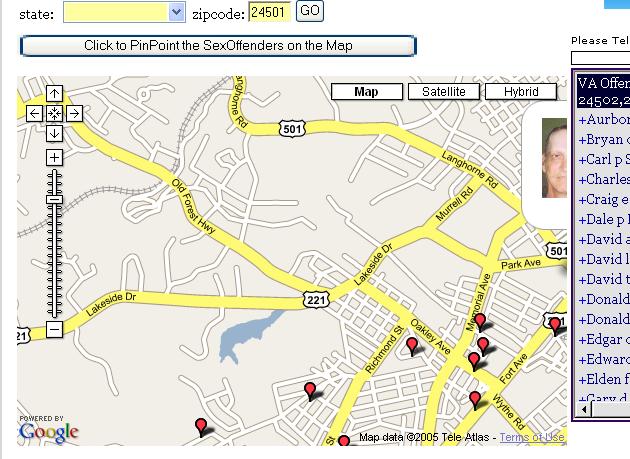The width and height of the screenshot is (630, 459).
Task: Expand the +Aurbor entry in the list
Action: pyautogui.click(x=604, y=120)
